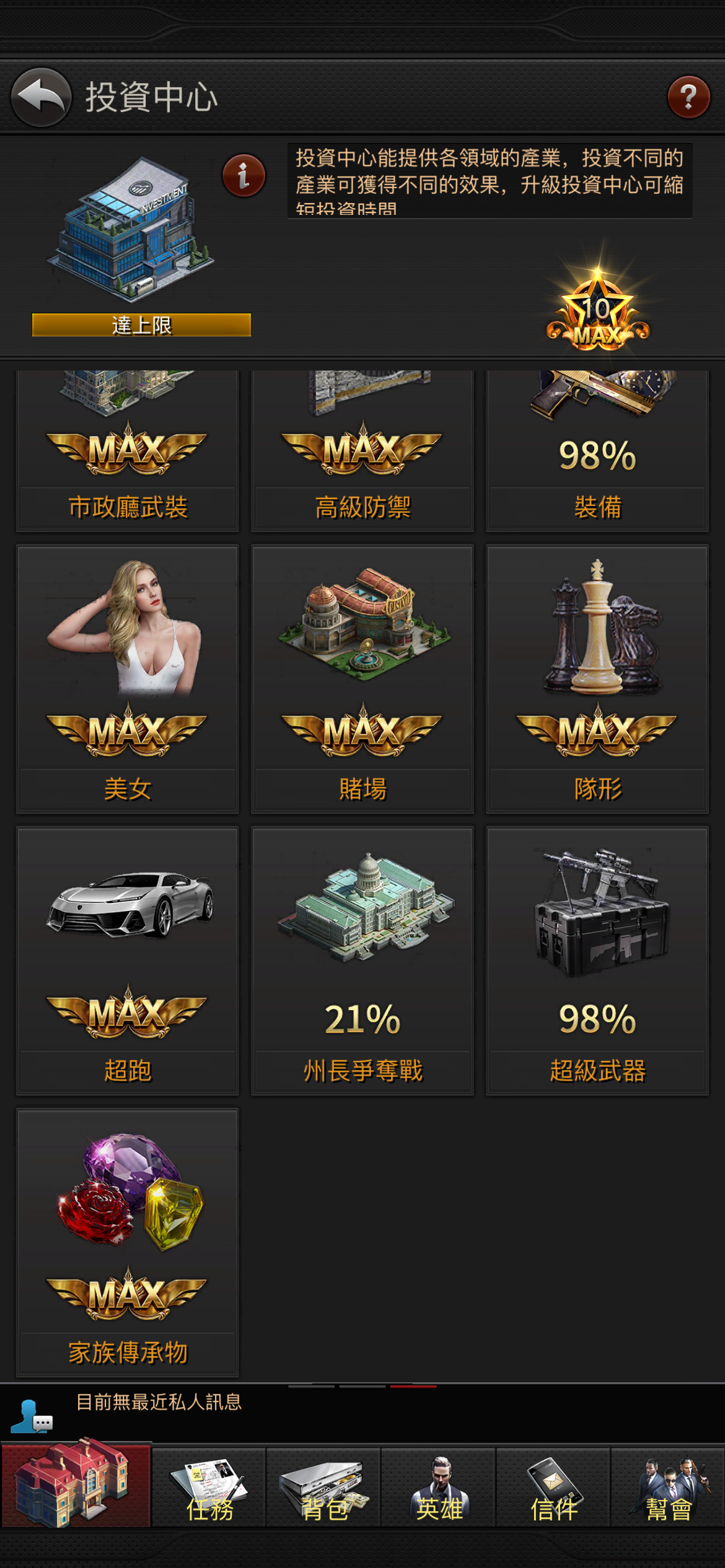Select the 隊形 investment card
725x1568 pixels.
coord(597,679)
